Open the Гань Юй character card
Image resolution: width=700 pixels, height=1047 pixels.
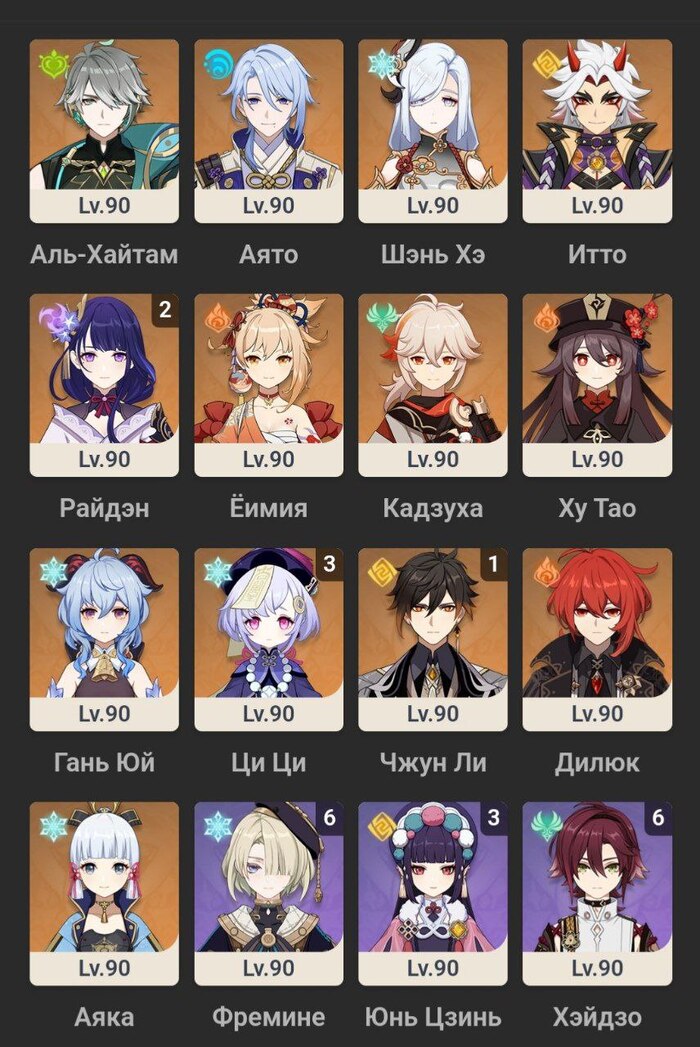tap(104, 640)
